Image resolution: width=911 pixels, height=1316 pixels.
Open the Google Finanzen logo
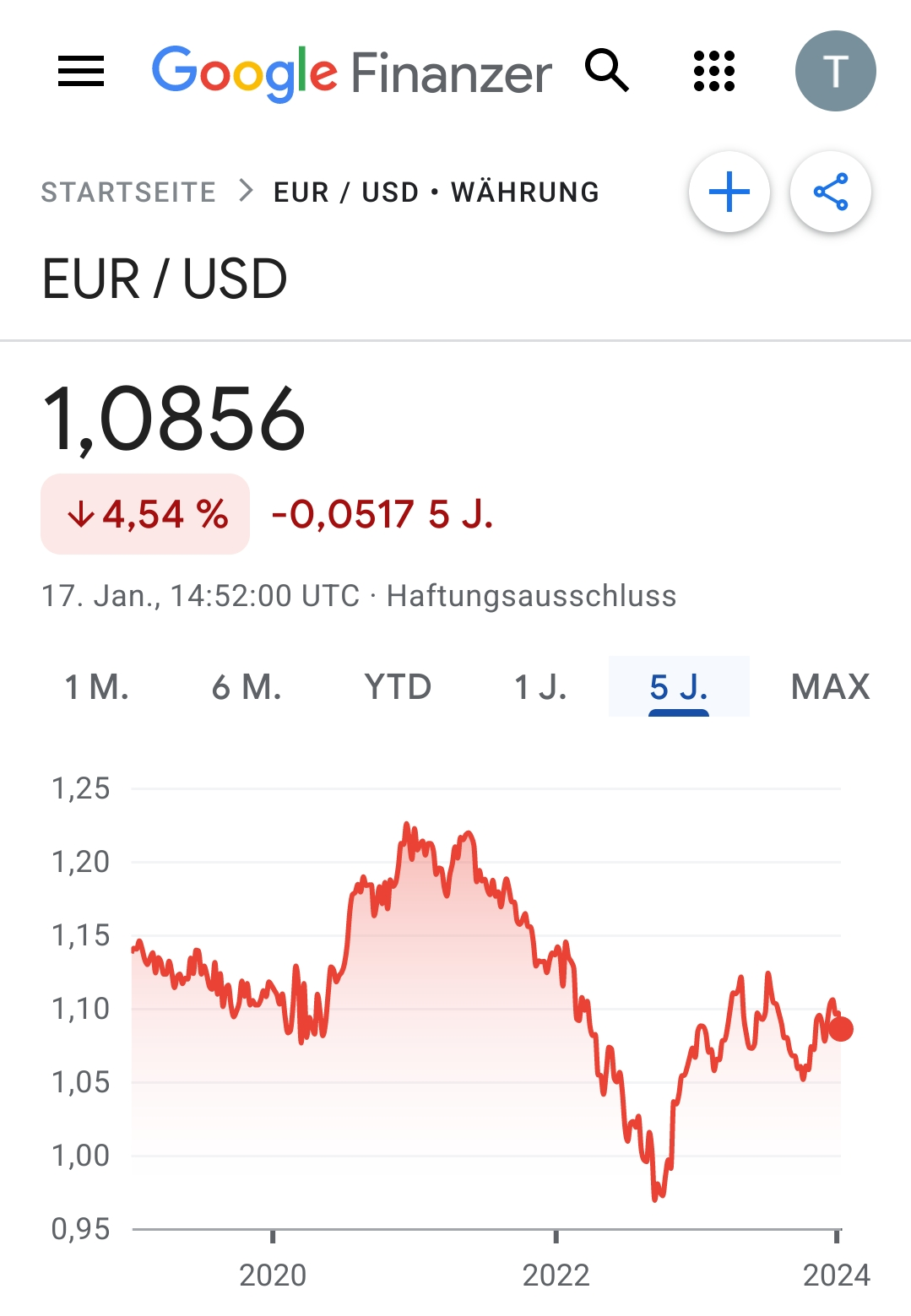click(x=351, y=73)
